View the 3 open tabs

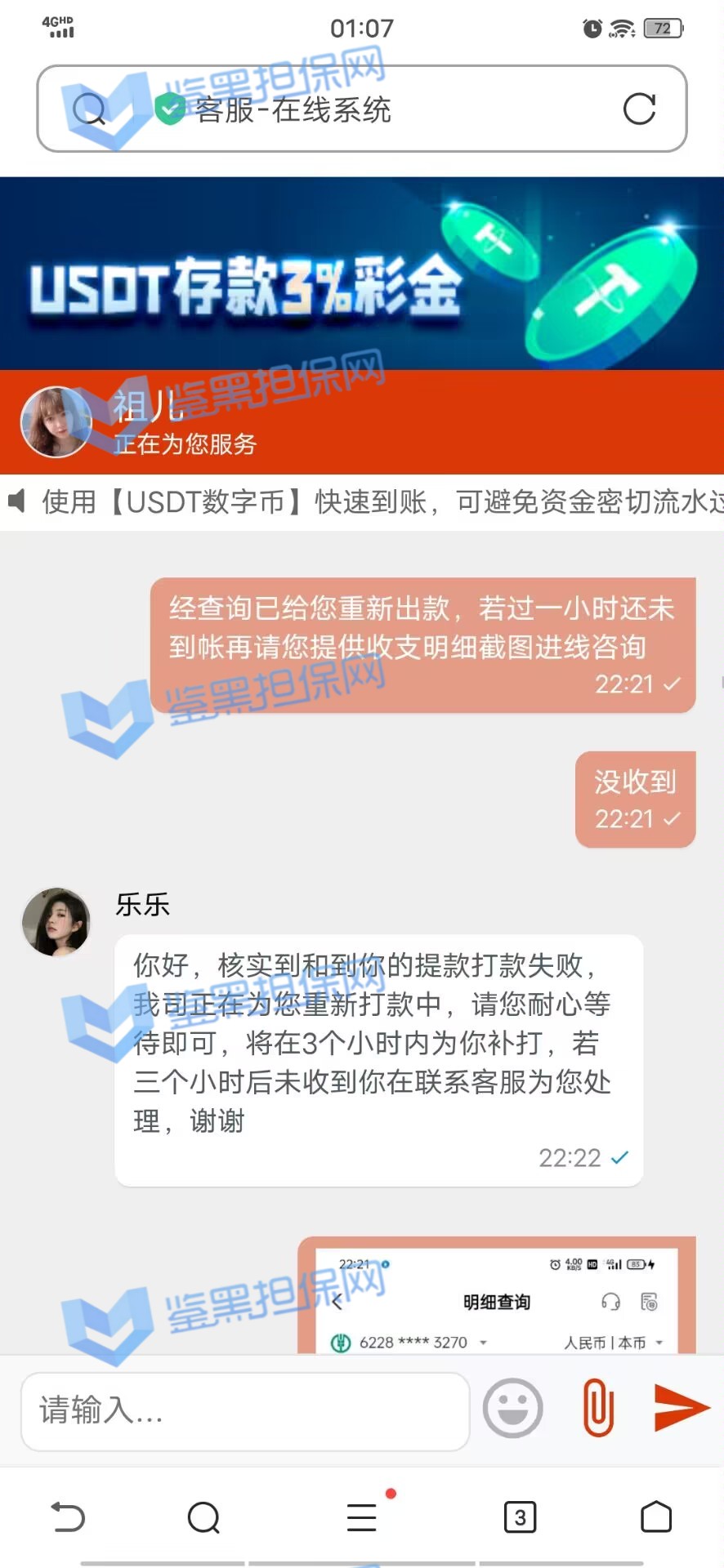point(520,1517)
